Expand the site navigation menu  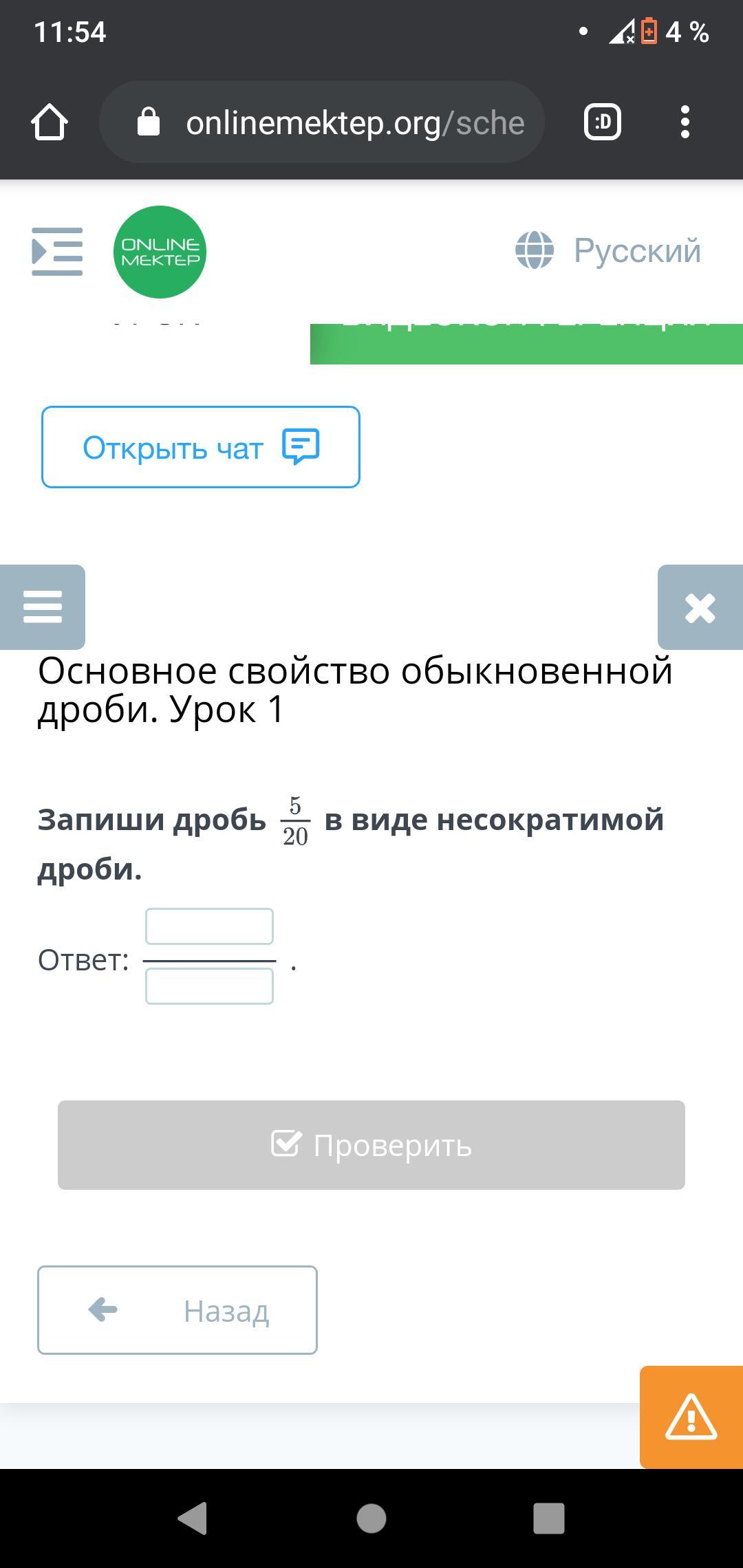pos(57,252)
